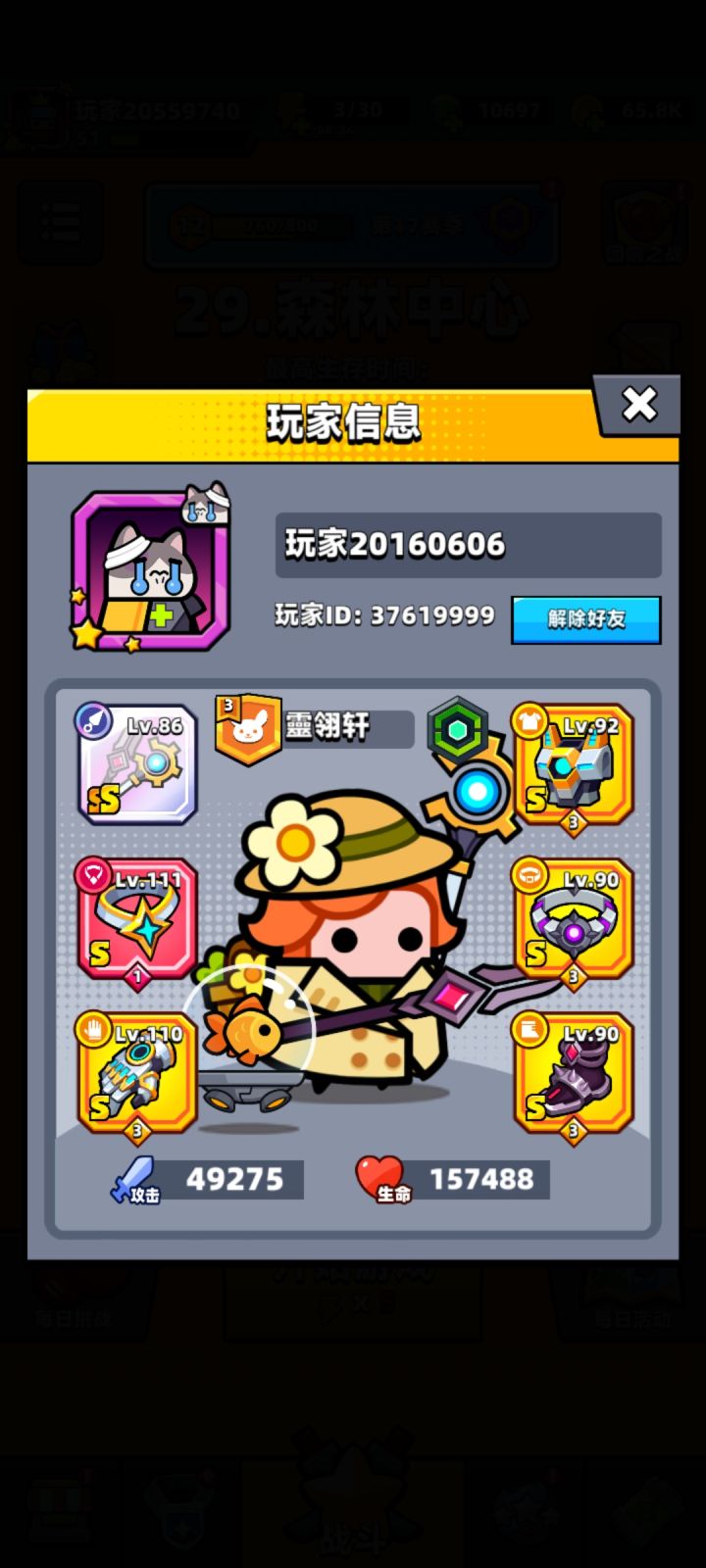
Task: Open the list menu icon at top left
Action: point(61,223)
